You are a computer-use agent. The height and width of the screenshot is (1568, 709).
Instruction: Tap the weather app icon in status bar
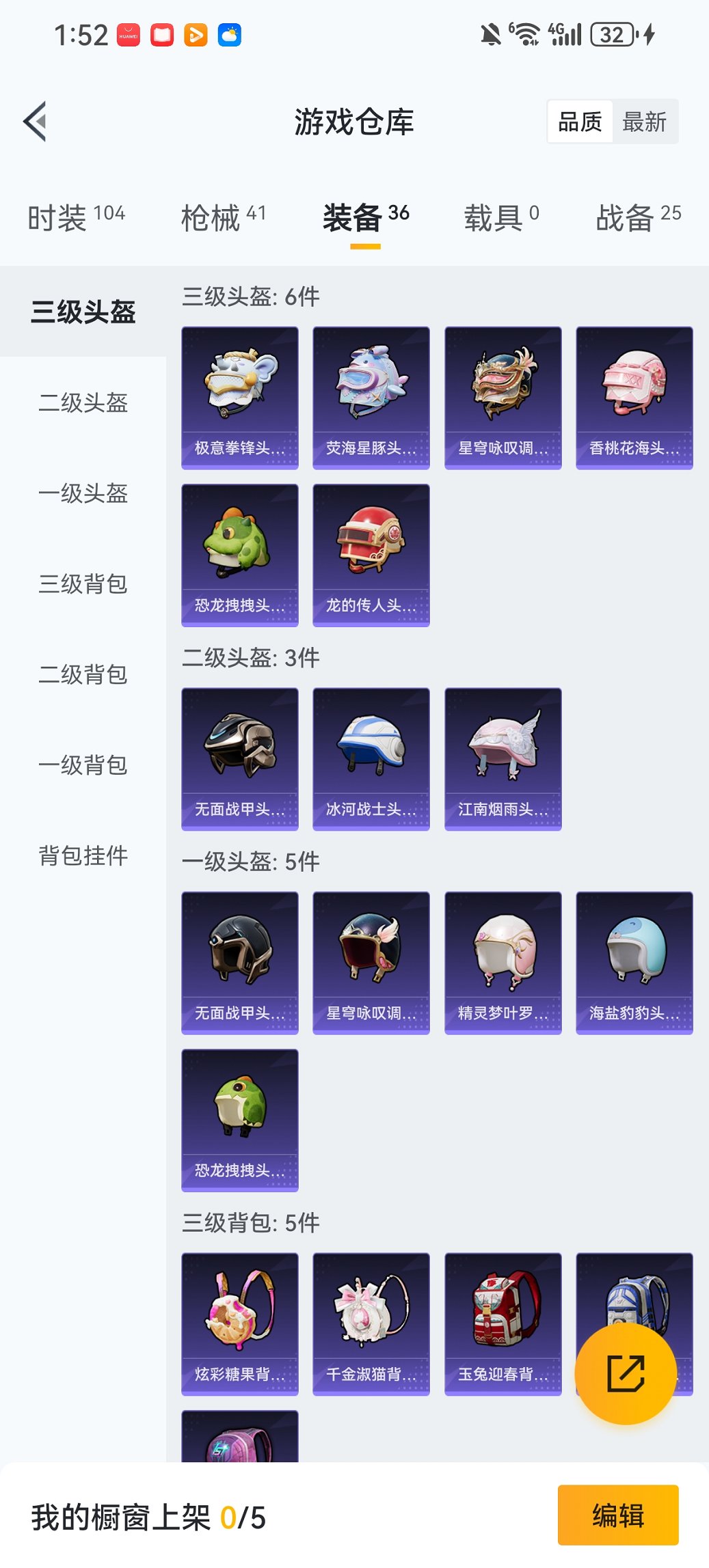click(230, 33)
